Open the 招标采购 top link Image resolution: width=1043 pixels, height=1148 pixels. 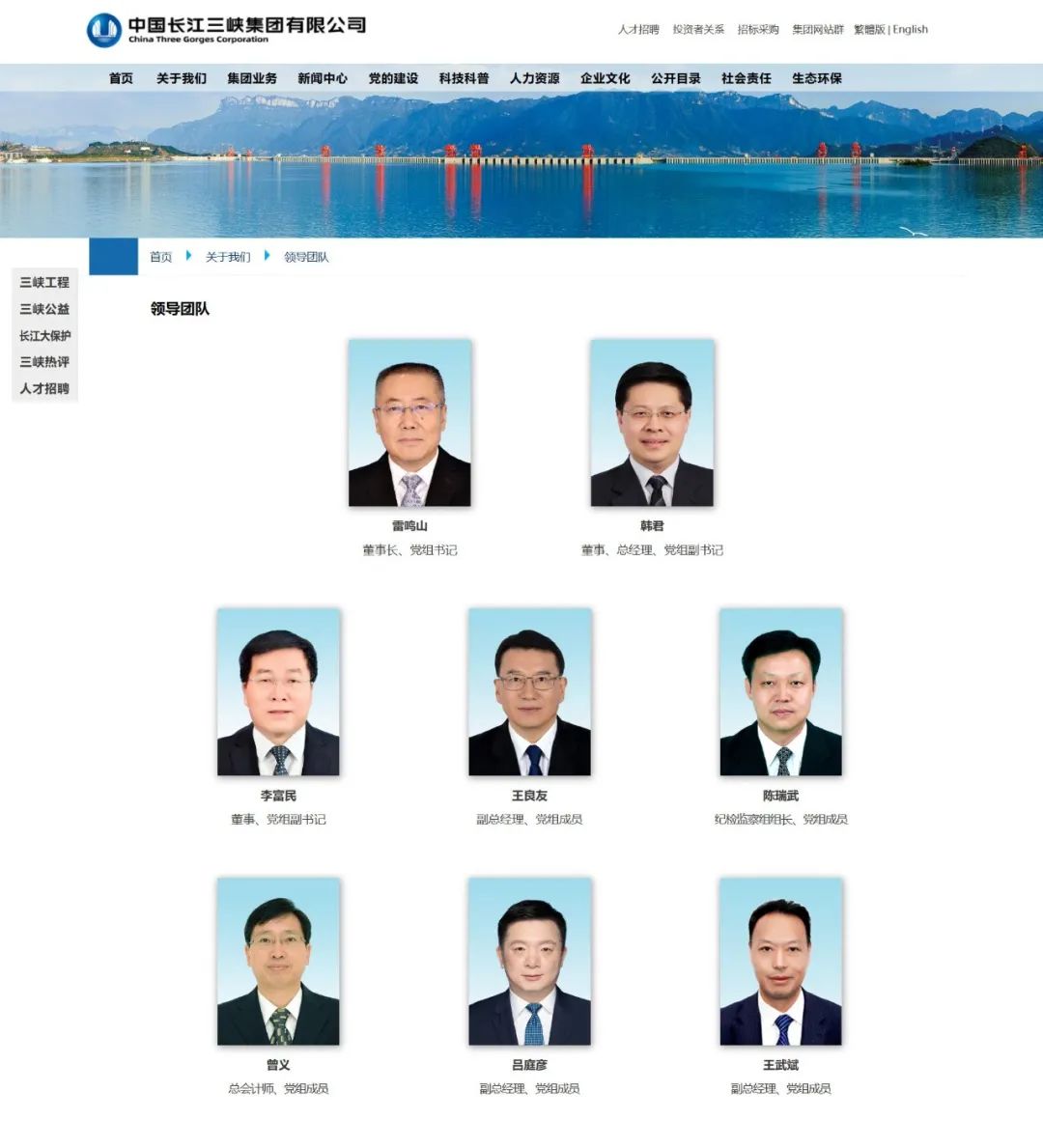pyautogui.click(x=758, y=30)
